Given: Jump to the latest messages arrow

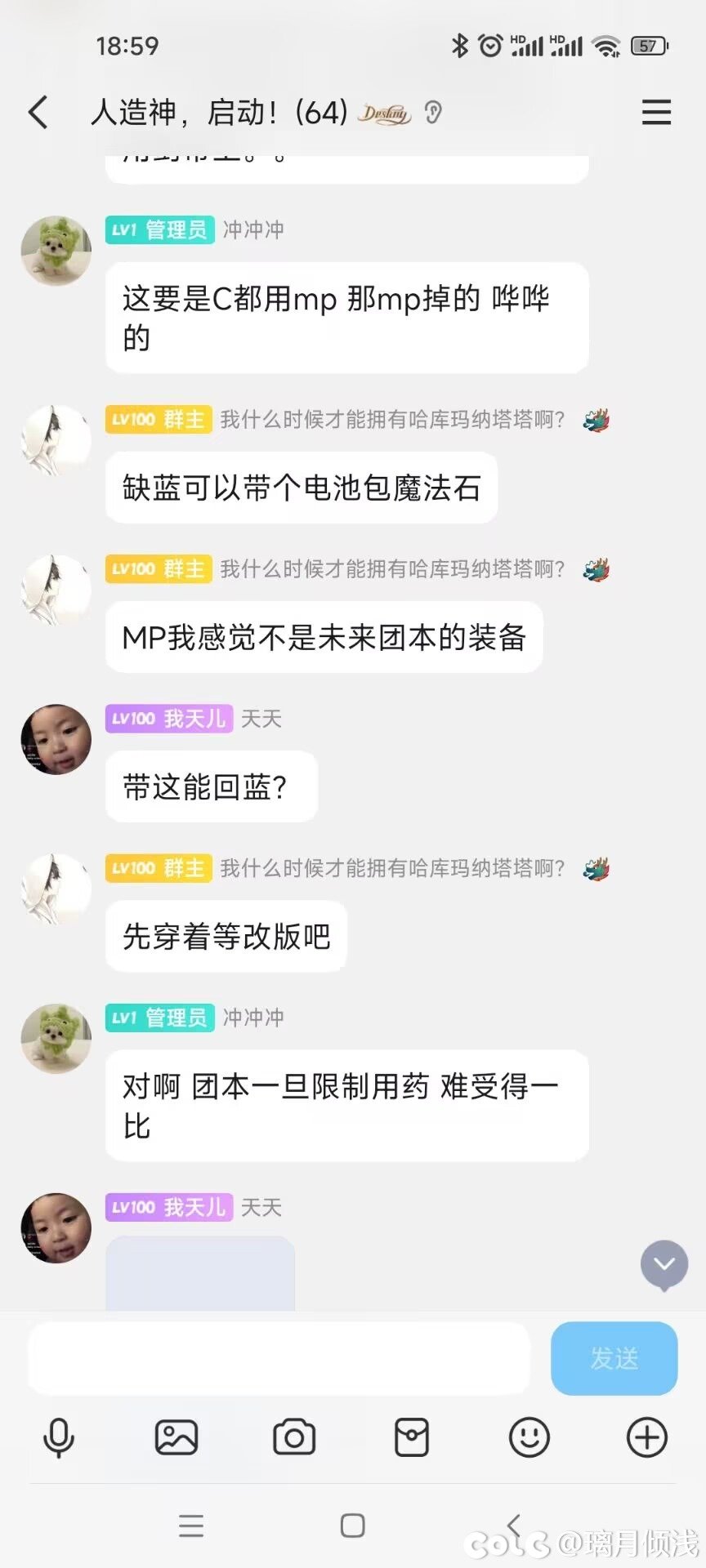Looking at the screenshot, I should tap(664, 1264).
